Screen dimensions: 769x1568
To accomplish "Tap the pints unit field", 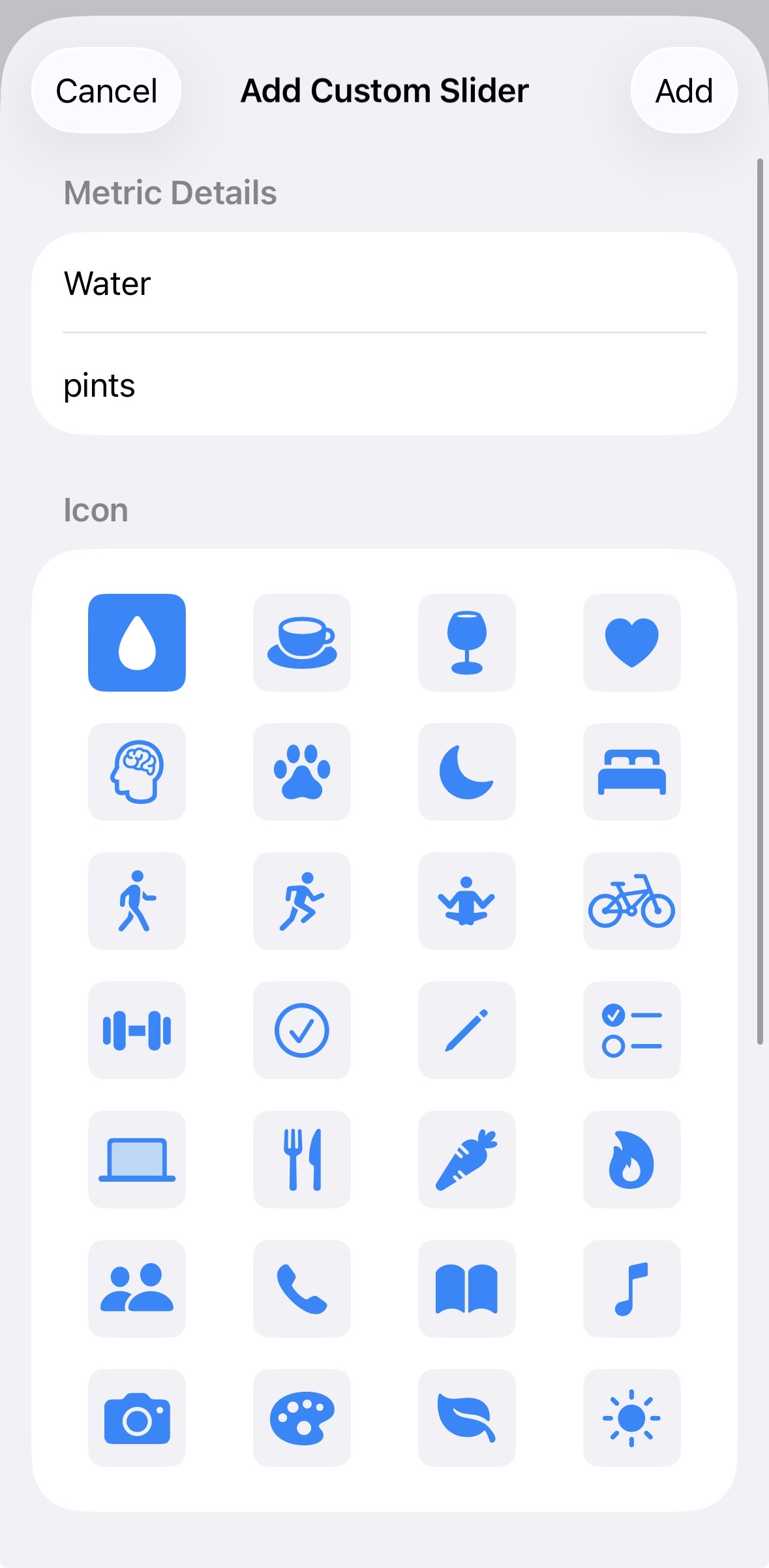I will 385,386.
